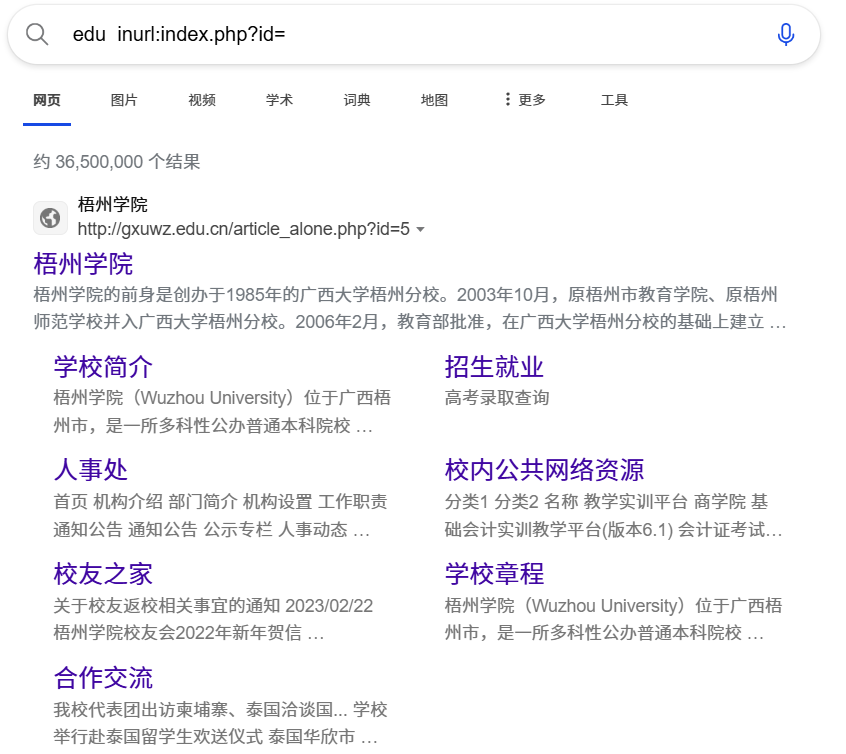Switch to the 词典 tab
The height and width of the screenshot is (754, 846).
coord(357,100)
